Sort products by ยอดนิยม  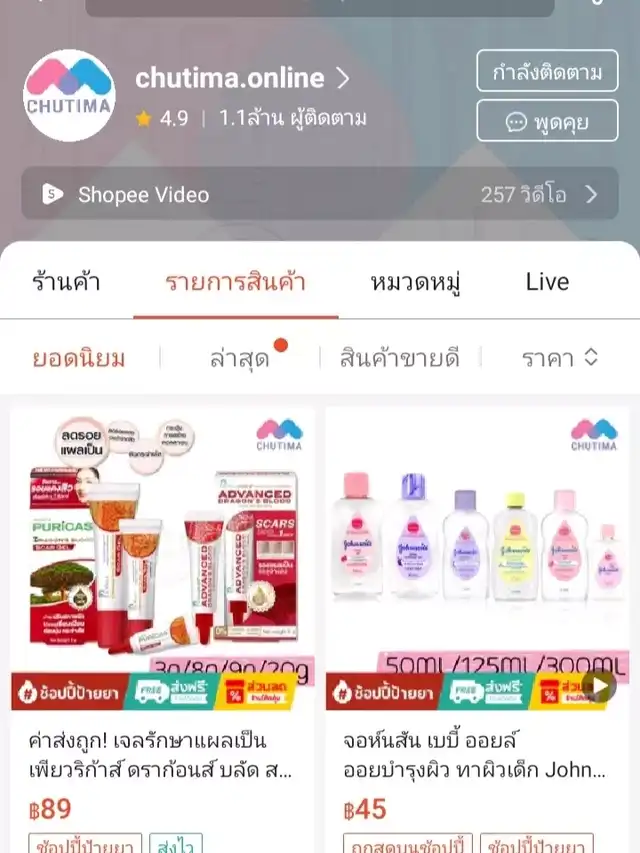coord(79,358)
